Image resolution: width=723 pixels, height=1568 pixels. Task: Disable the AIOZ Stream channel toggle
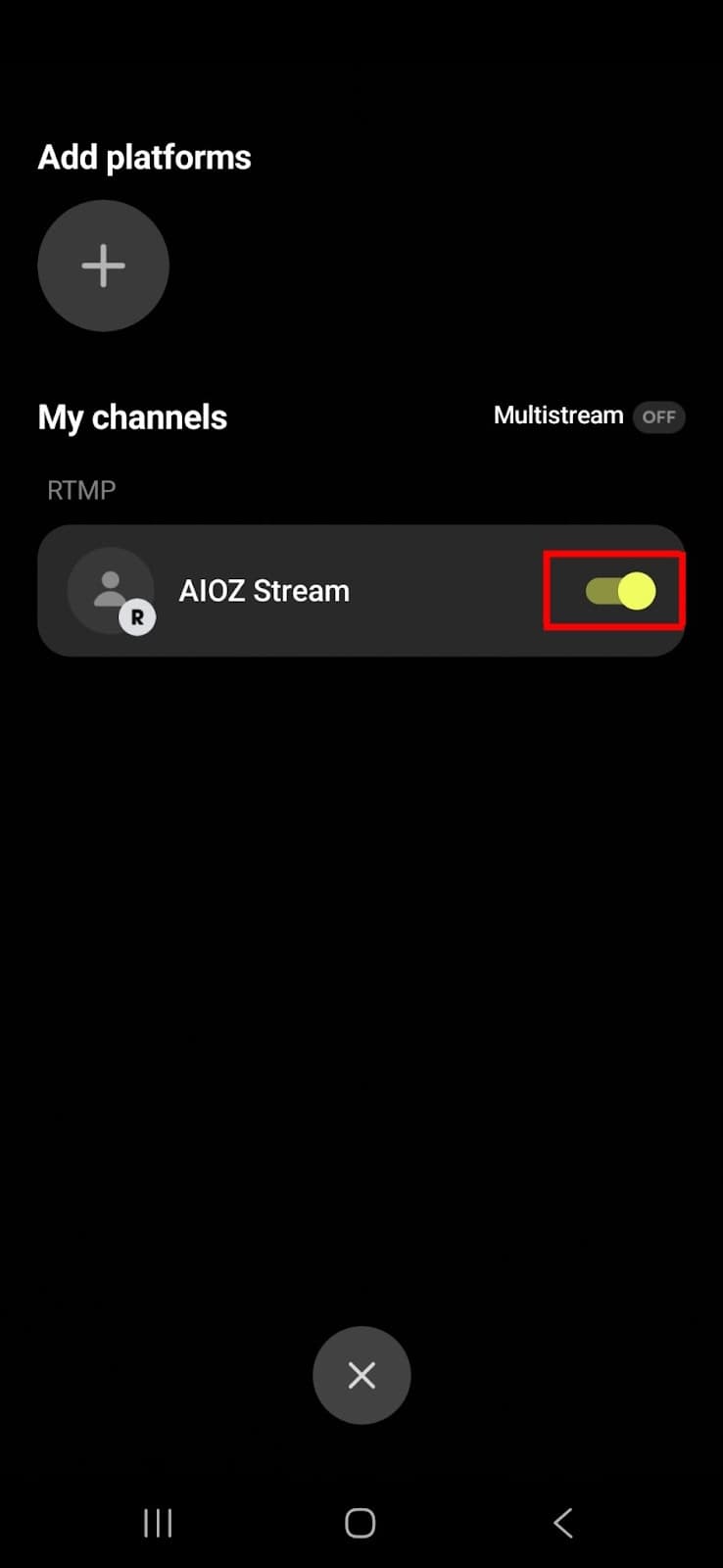(620, 591)
